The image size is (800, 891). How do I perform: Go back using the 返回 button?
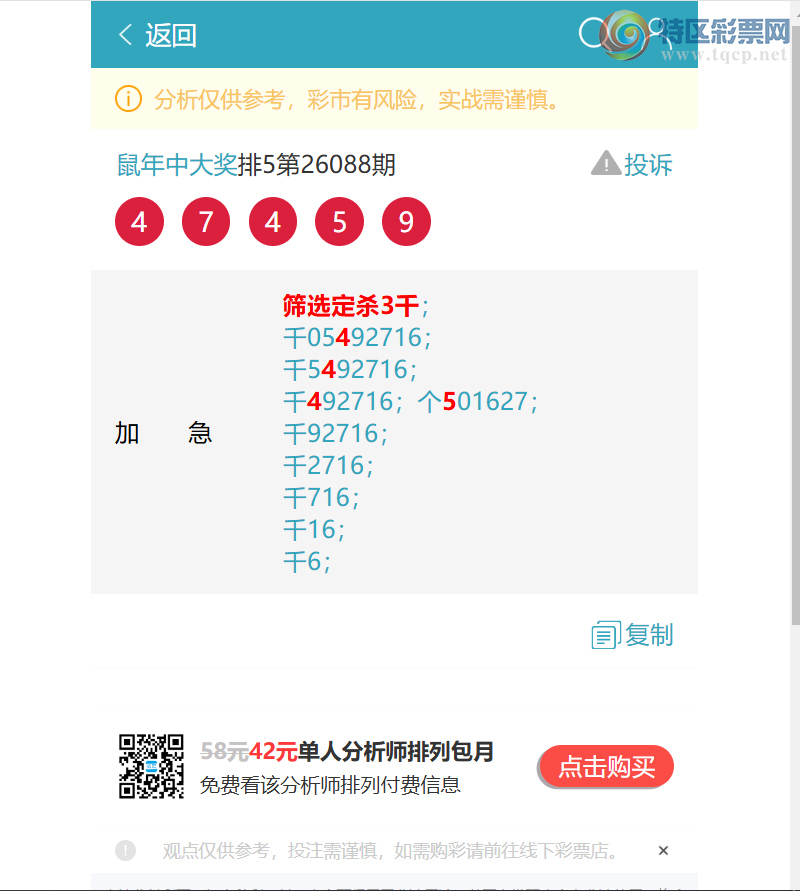[157, 35]
